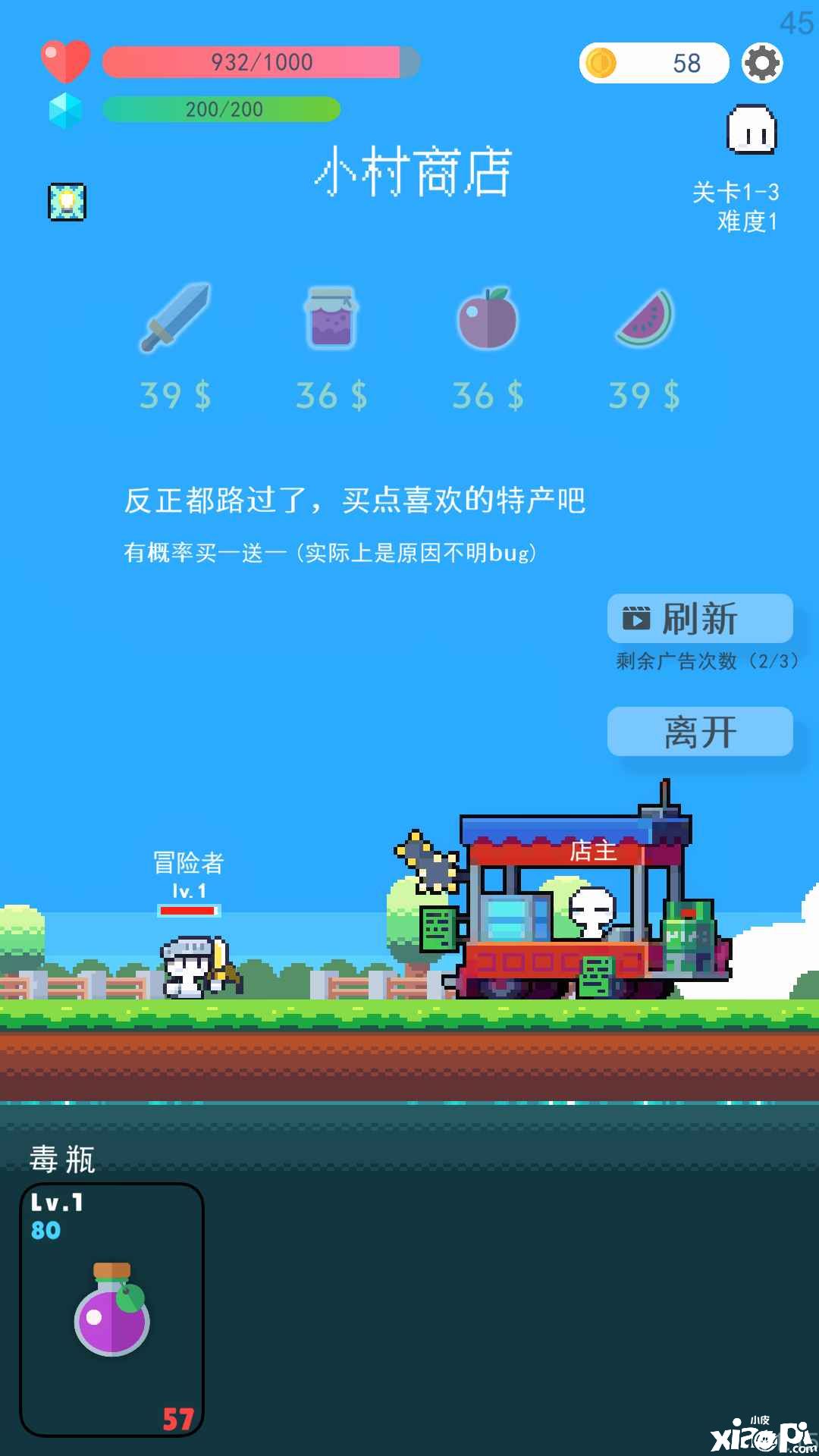Buy the sword for 39 $
819x1456 pixels.
pos(175,318)
